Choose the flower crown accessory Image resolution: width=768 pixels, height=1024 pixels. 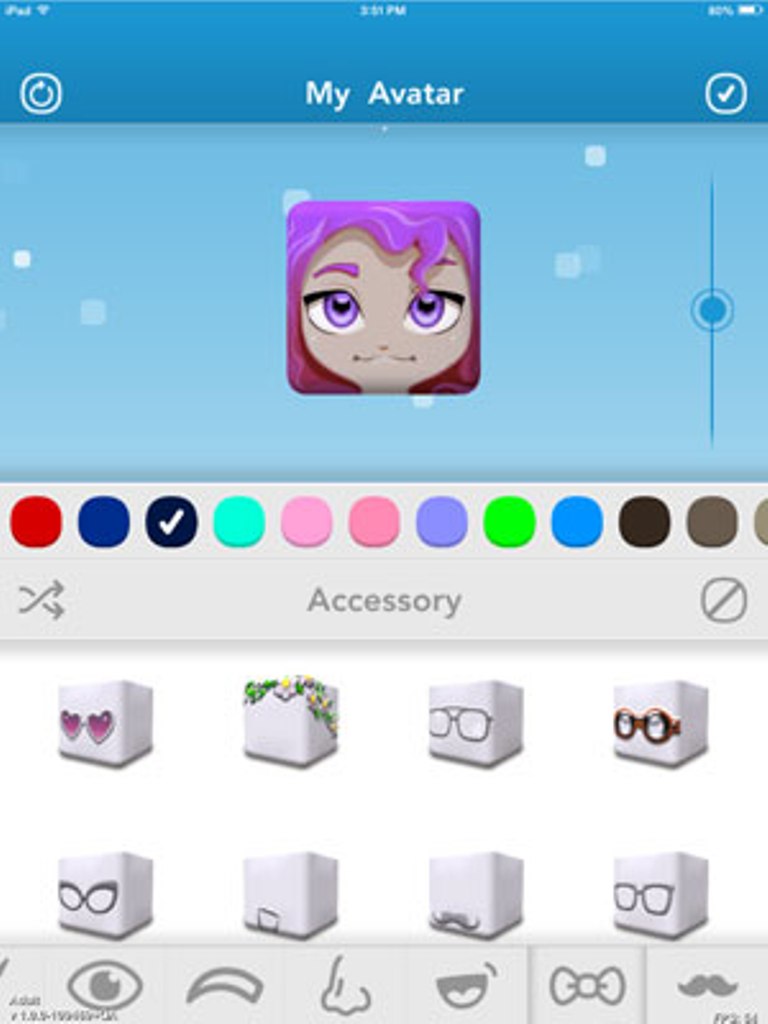[290, 720]
